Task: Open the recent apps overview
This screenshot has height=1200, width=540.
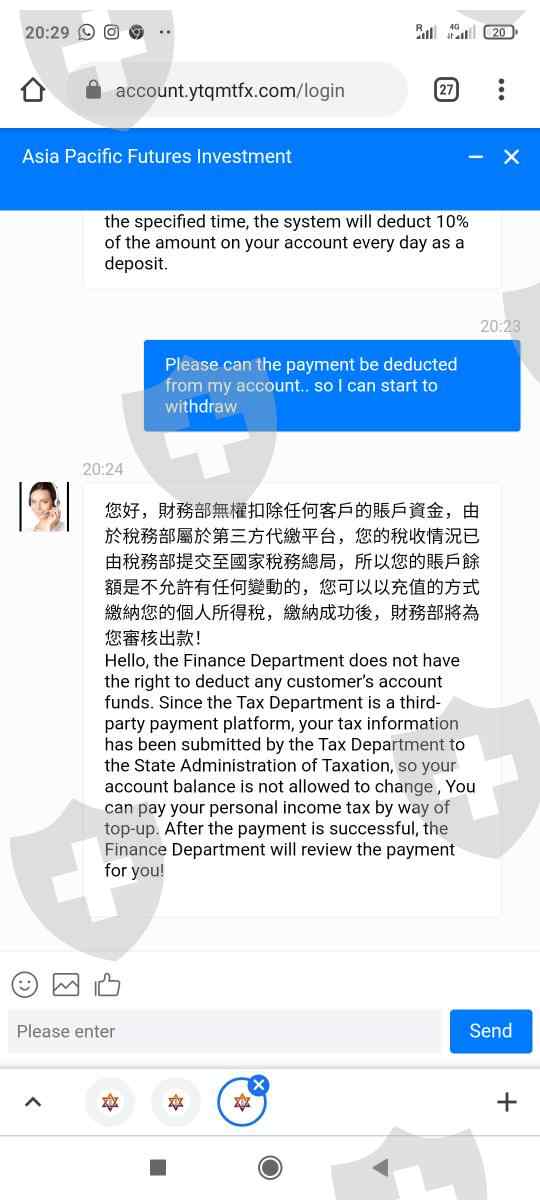Action: pyautogui.click(x=158, y=1167)
